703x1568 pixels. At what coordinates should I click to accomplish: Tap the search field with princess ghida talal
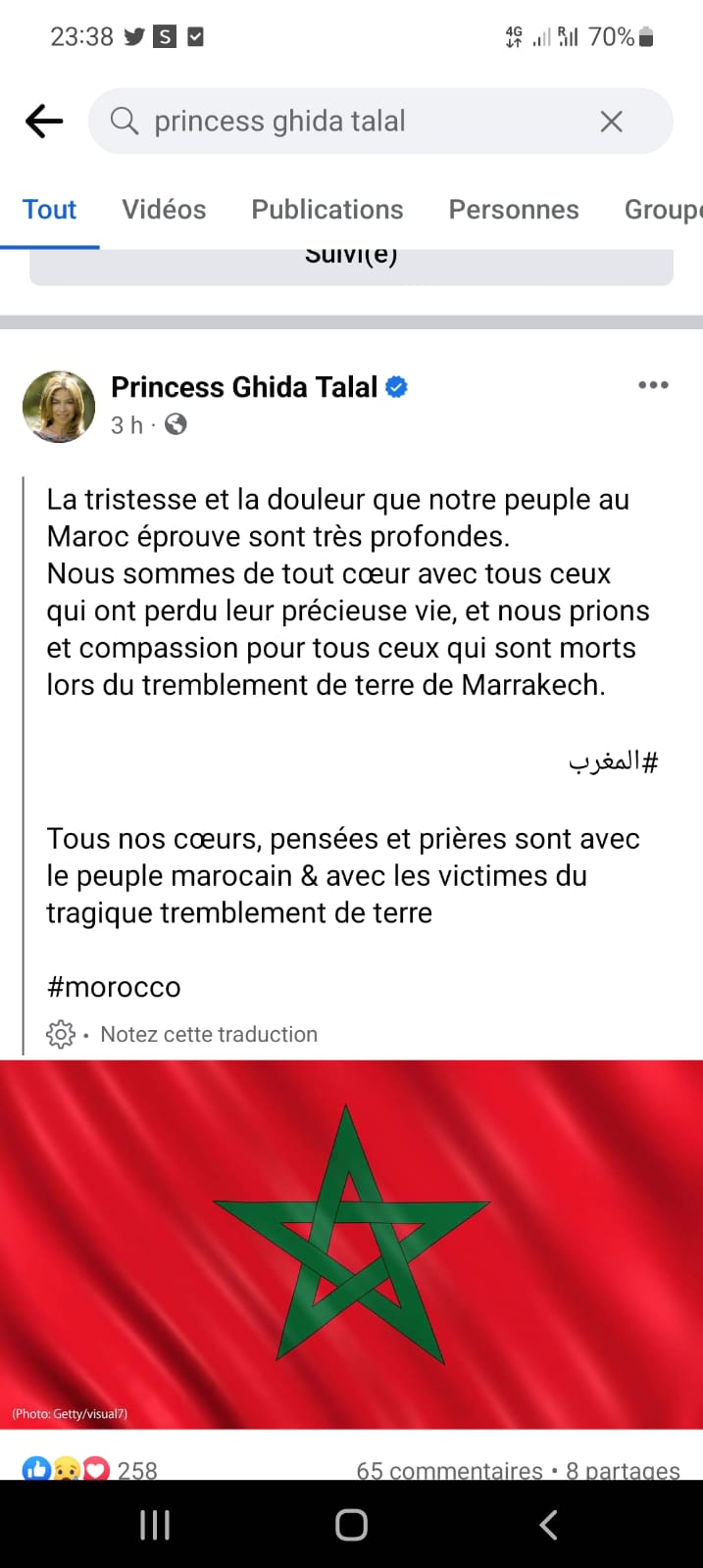353,122
